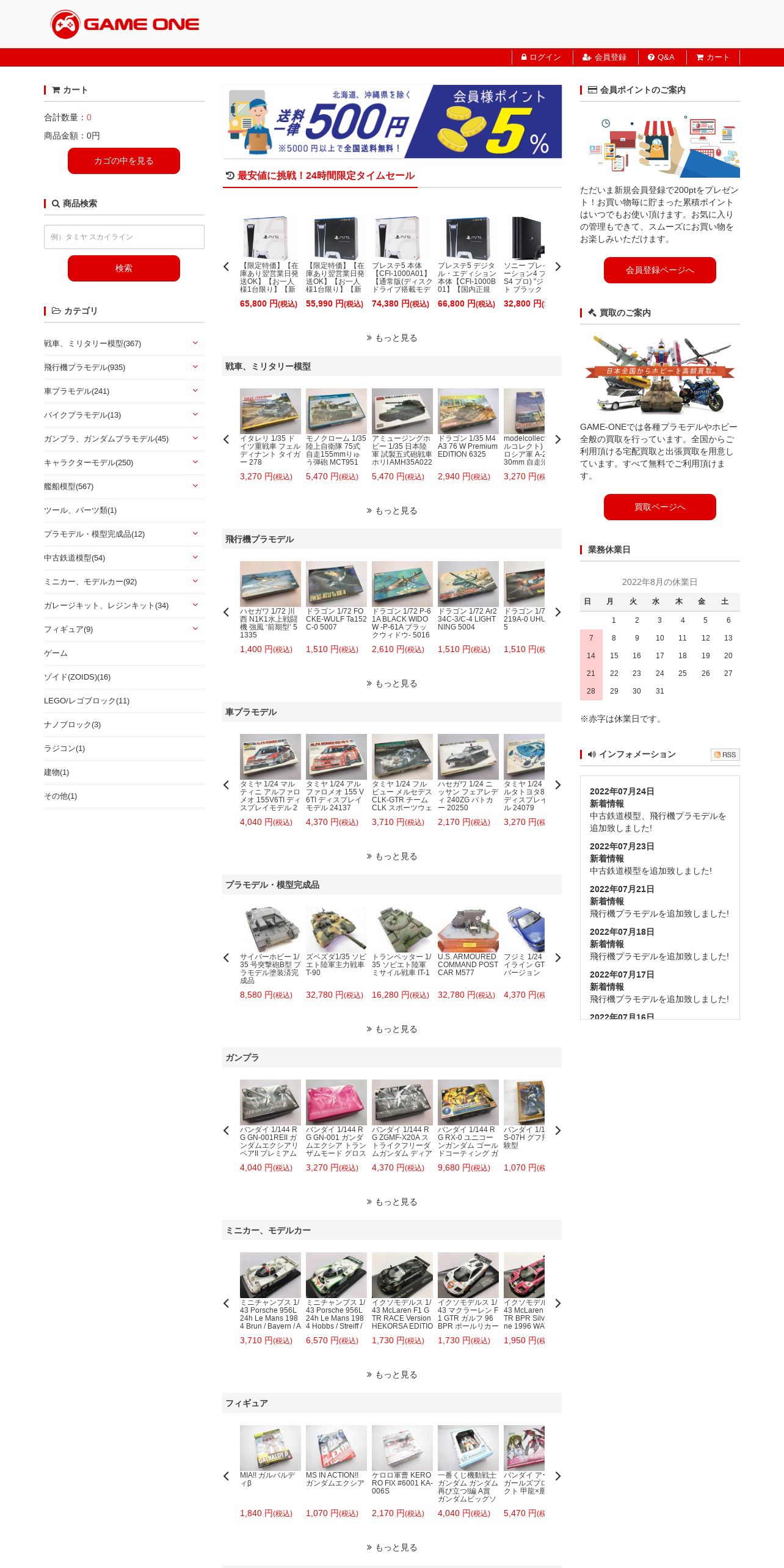Open the Q&A page
Image resolution: width=784 pixels, height=1568 pixels.
pyautogui.click(x=661, y=57)
